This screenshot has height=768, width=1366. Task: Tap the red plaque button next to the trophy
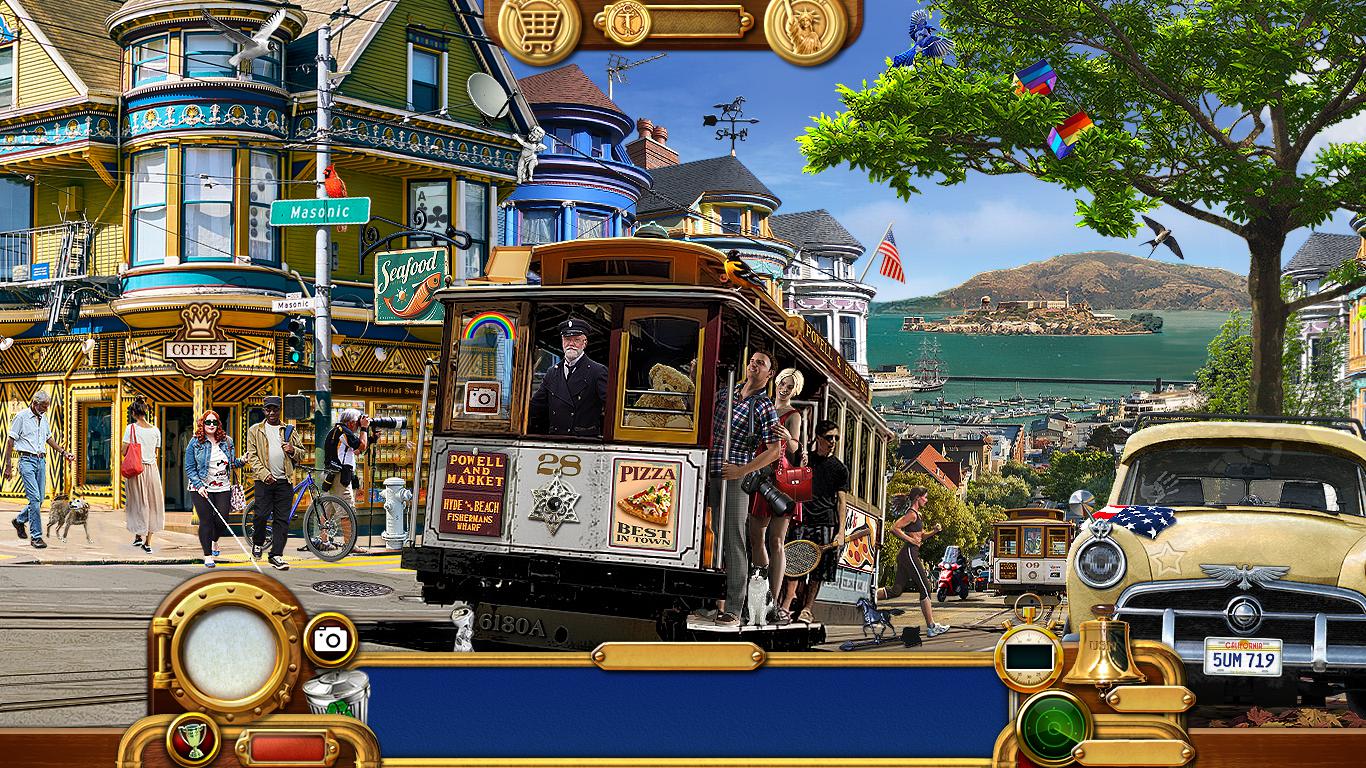click(x=287, y=747)
